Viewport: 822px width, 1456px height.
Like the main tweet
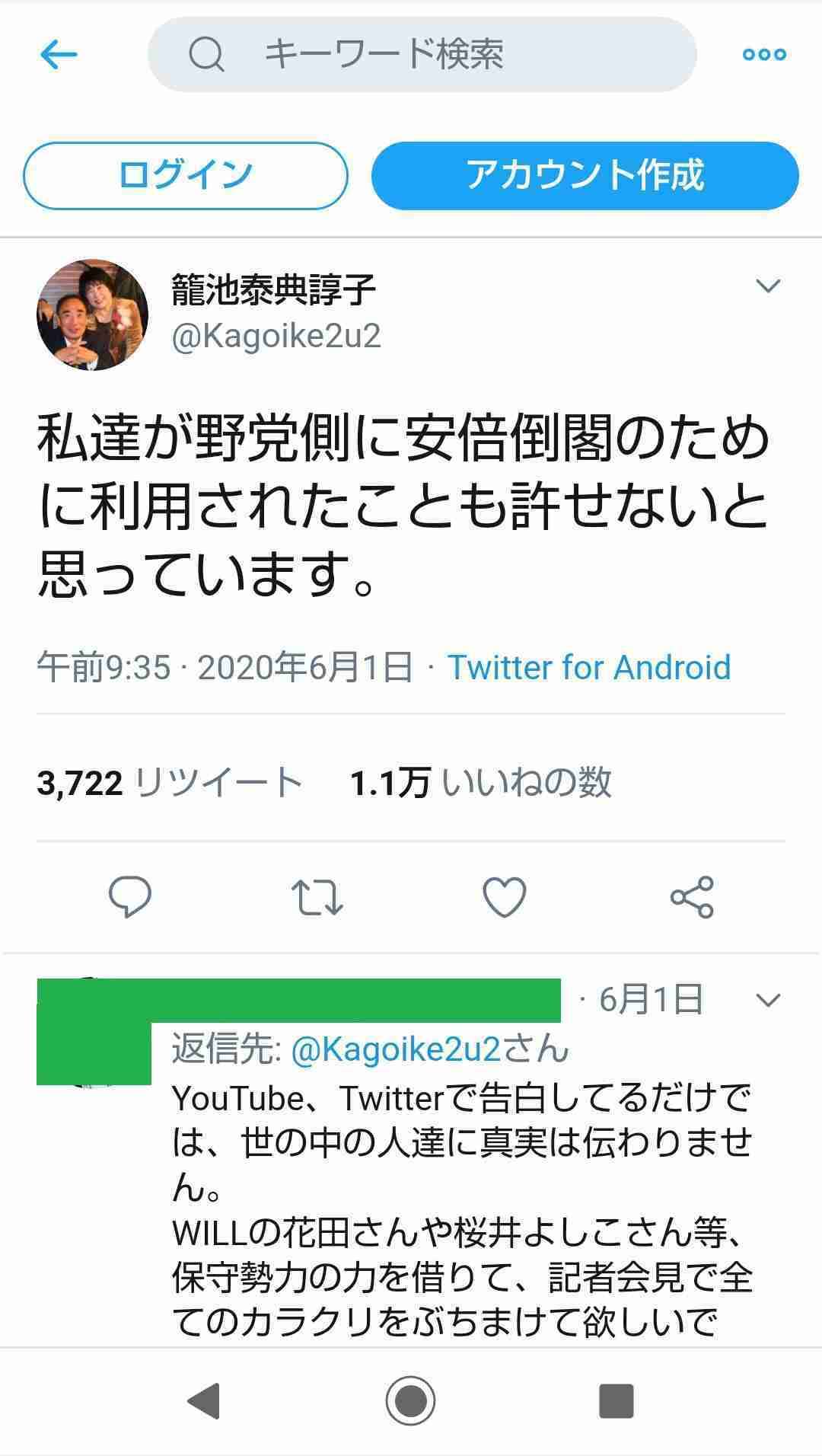(505, 896)
